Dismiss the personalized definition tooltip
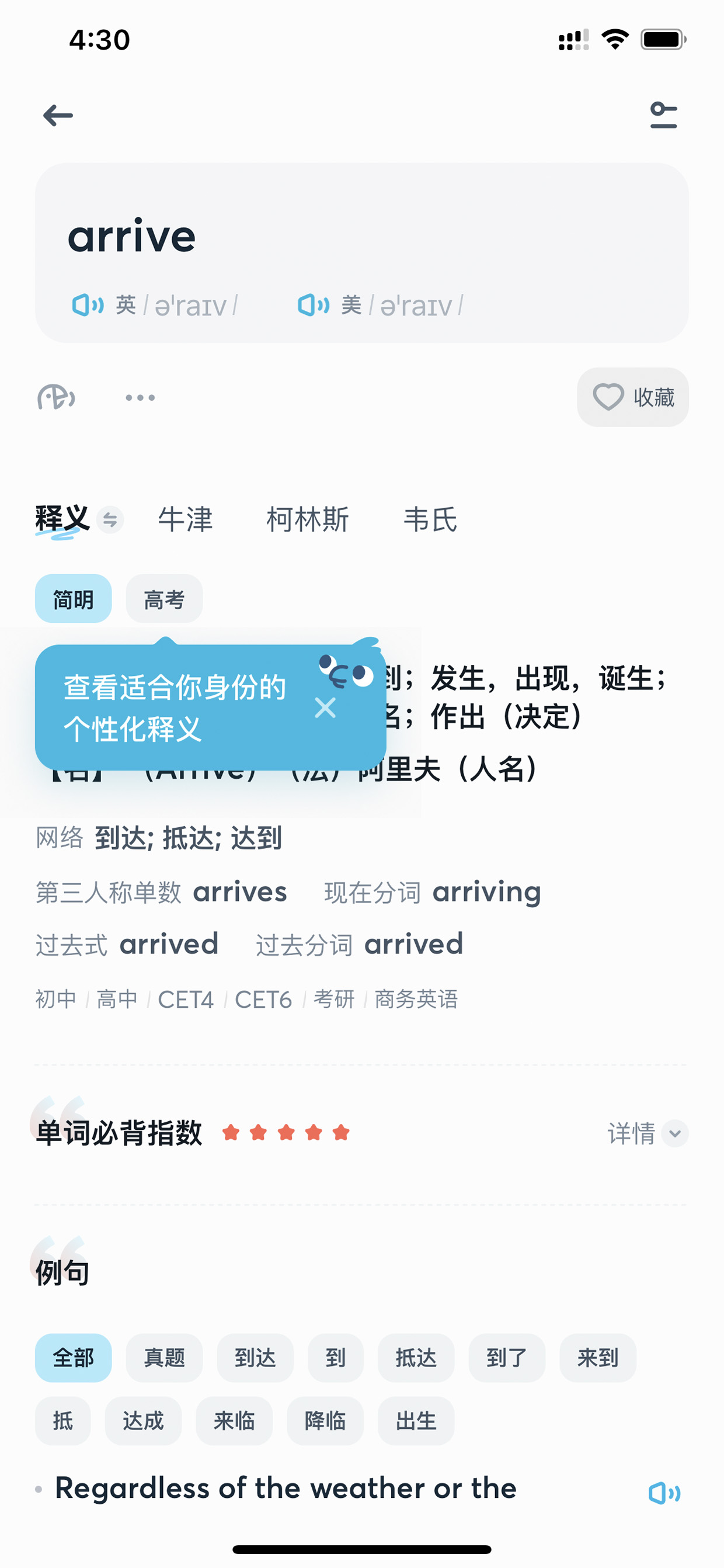 pos(325,707)
